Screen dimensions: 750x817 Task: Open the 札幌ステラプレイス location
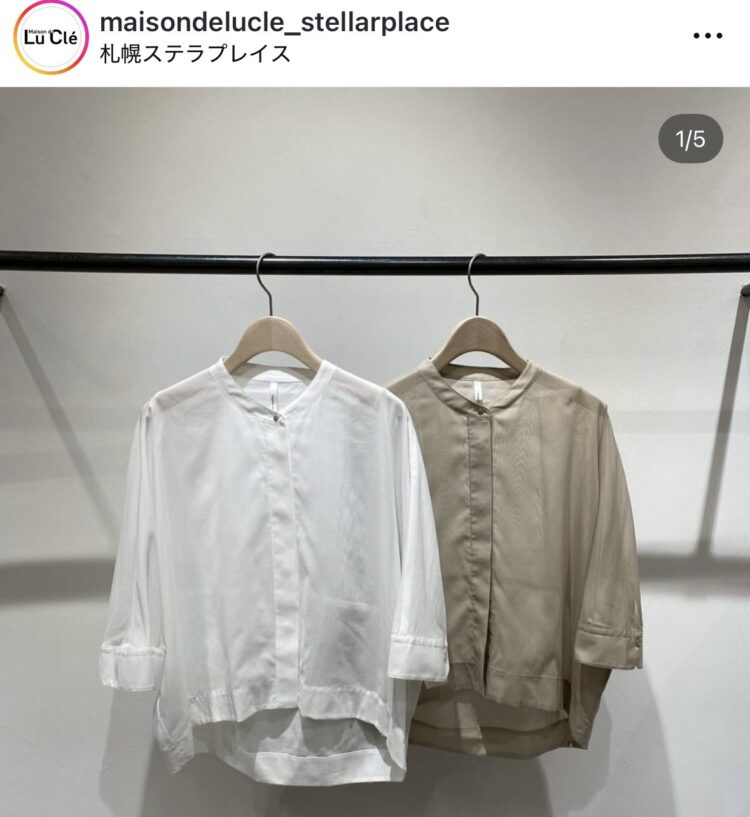pyautogui.click(x=196, y=54)
